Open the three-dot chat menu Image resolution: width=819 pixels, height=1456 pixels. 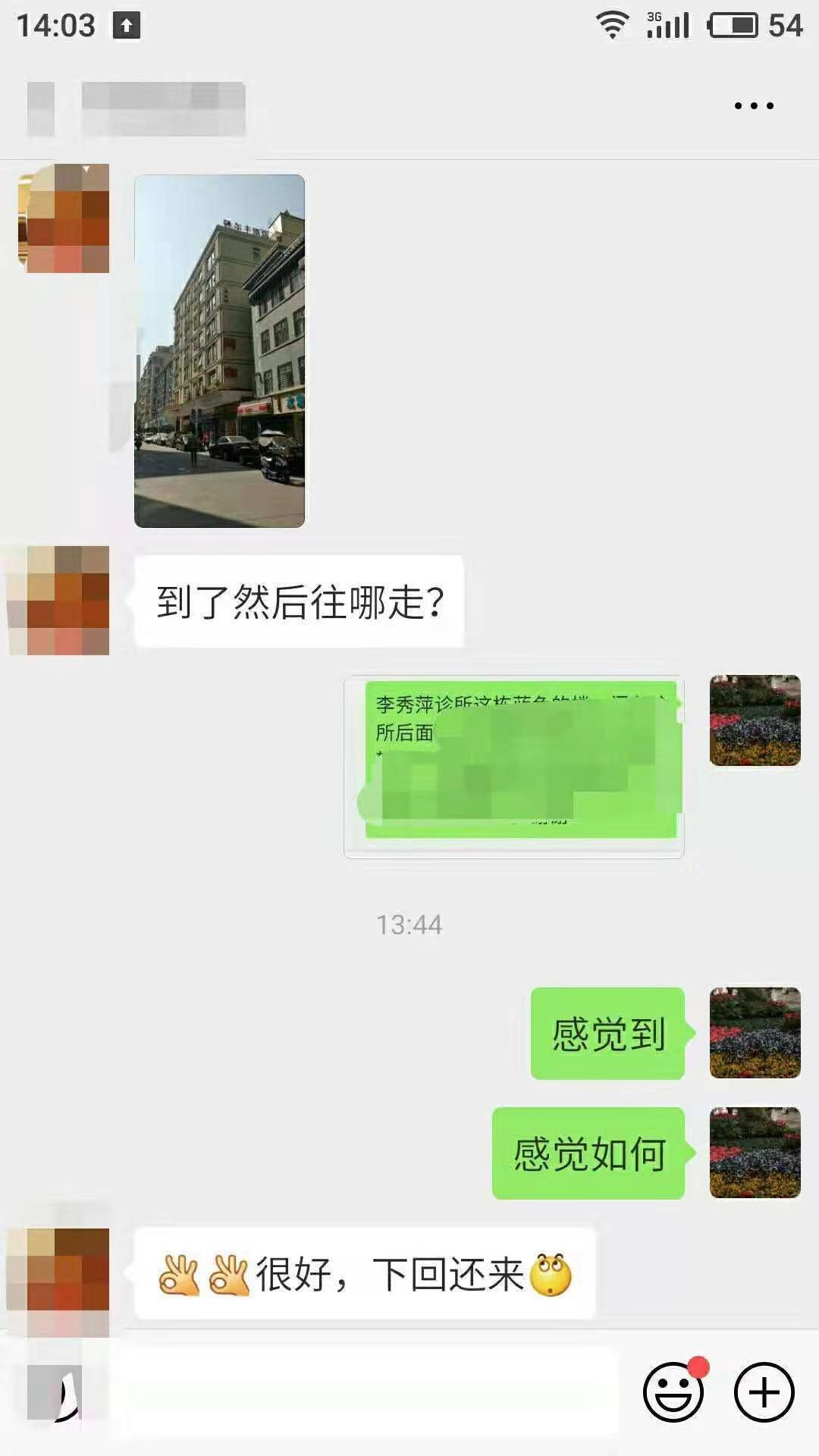coord(754,106)
